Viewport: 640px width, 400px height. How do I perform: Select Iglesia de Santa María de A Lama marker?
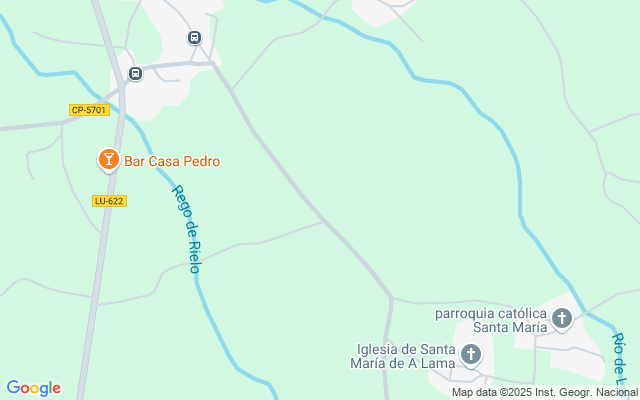tap(471, 354)
